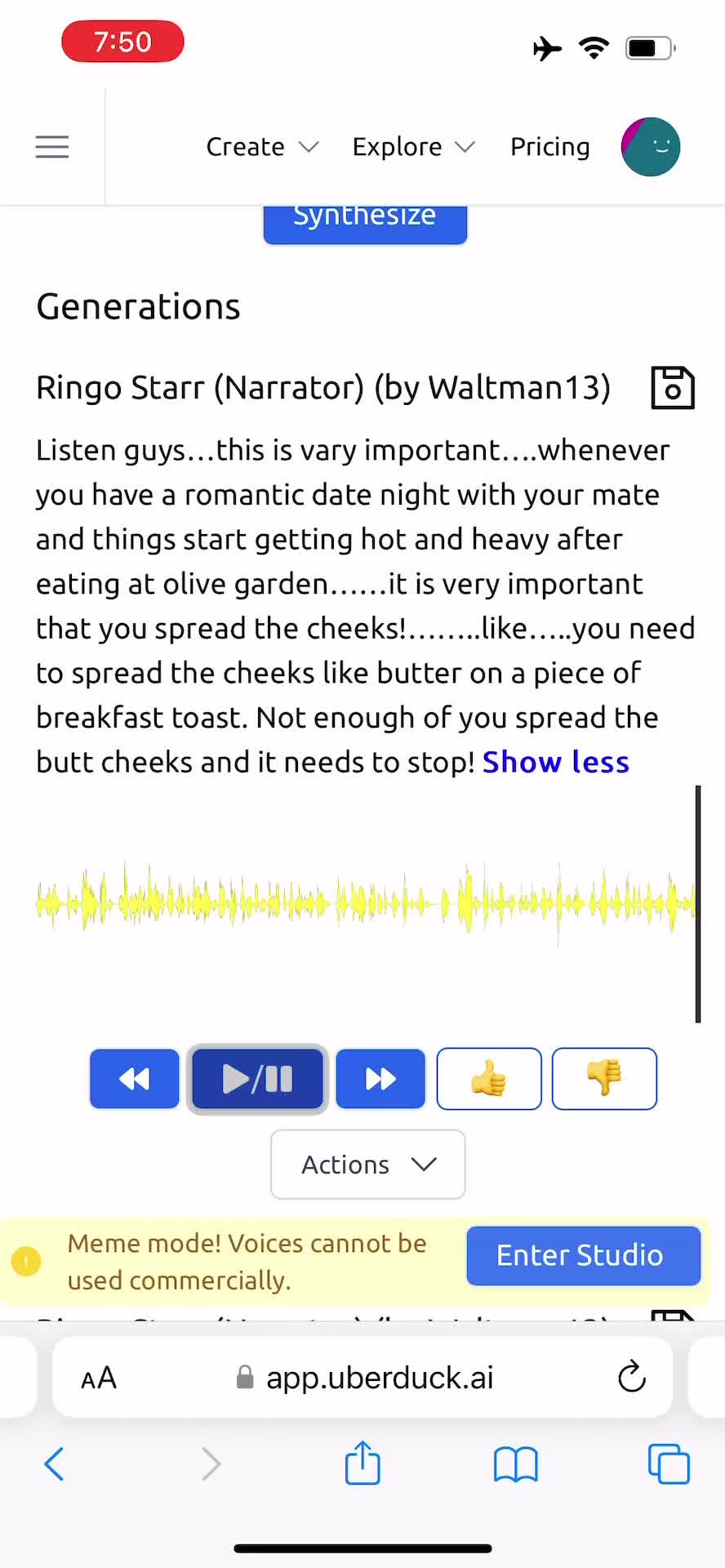View open Safari tabs
The image size is (725, 1568).
pyautogui.click(x=669, y=1464)
